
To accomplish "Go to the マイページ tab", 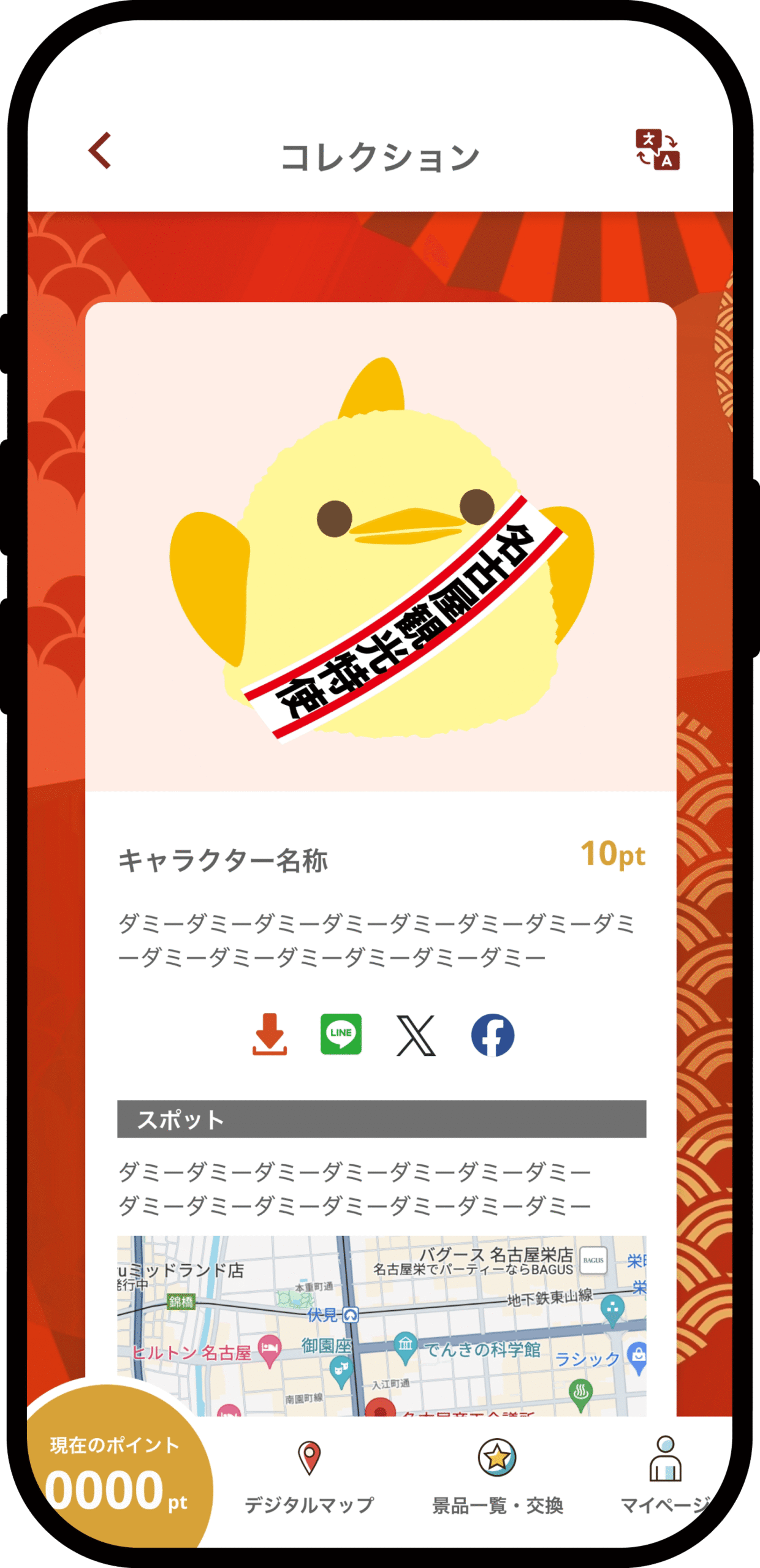I will [665, 1476].
